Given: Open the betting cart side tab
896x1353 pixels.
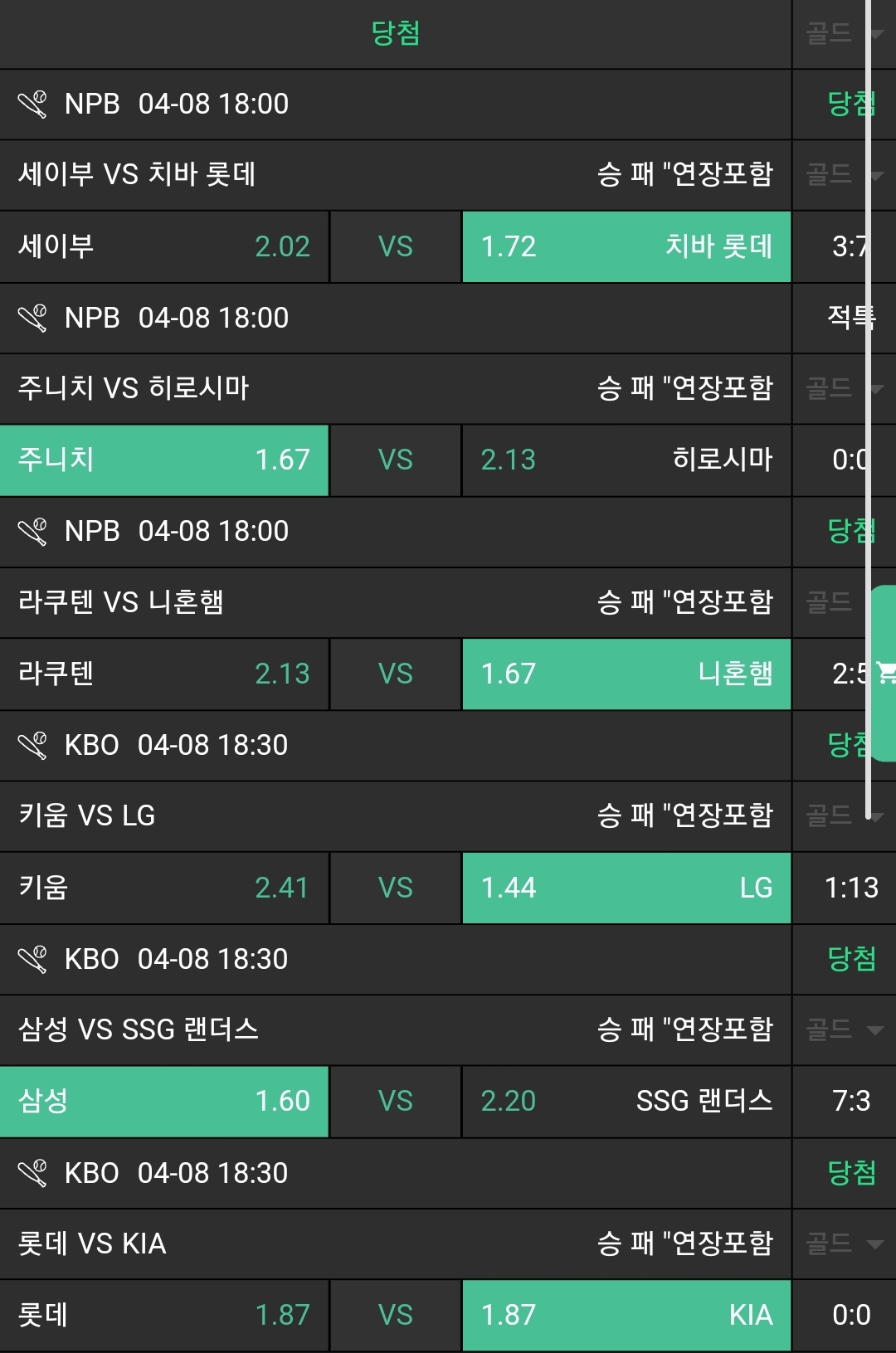Looking at the screenshot, I should tap(884, 673).
